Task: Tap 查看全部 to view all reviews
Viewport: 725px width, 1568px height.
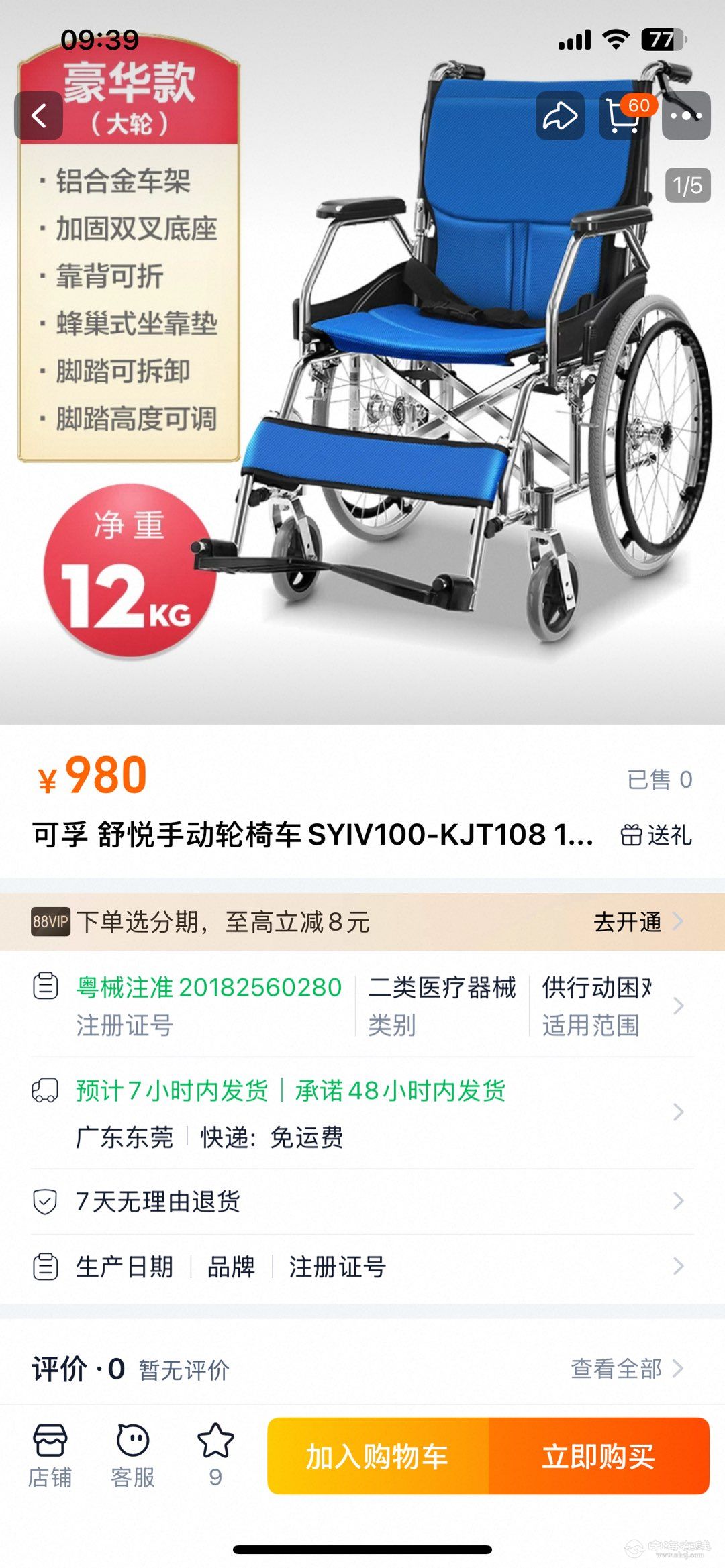Action: click(x=626, y=1369)
